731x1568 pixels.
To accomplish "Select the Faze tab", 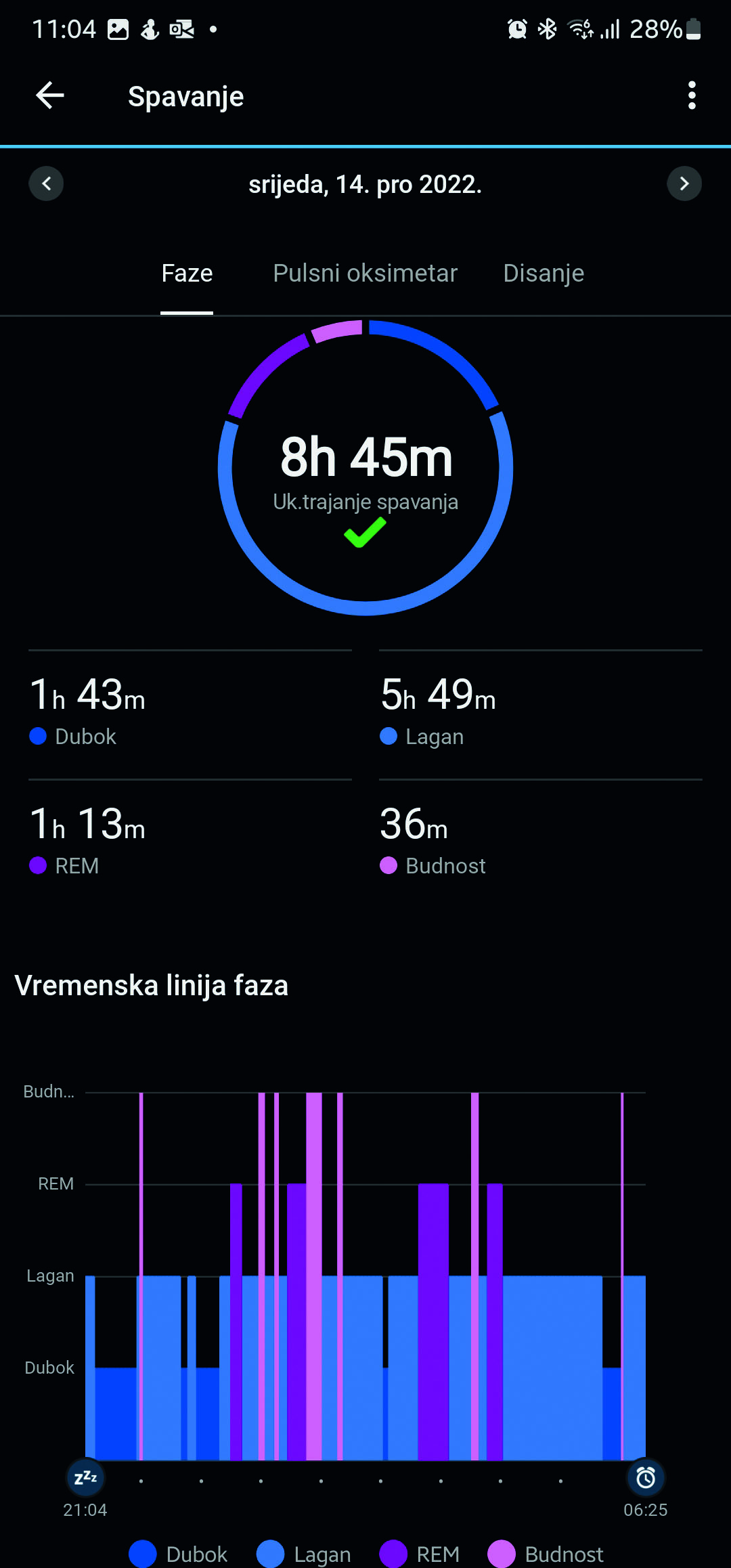I will click(x=187, y=273).
